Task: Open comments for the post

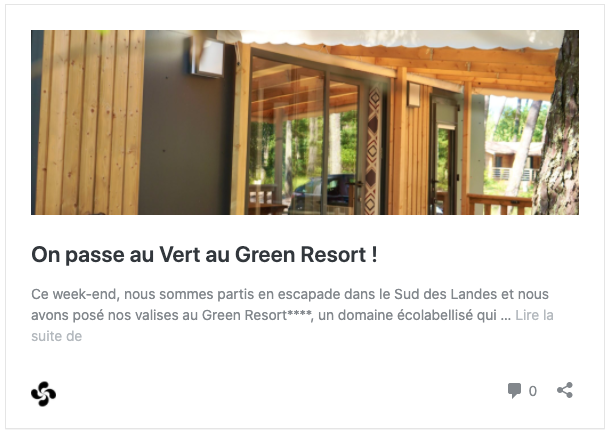Action: pos(521,391)
